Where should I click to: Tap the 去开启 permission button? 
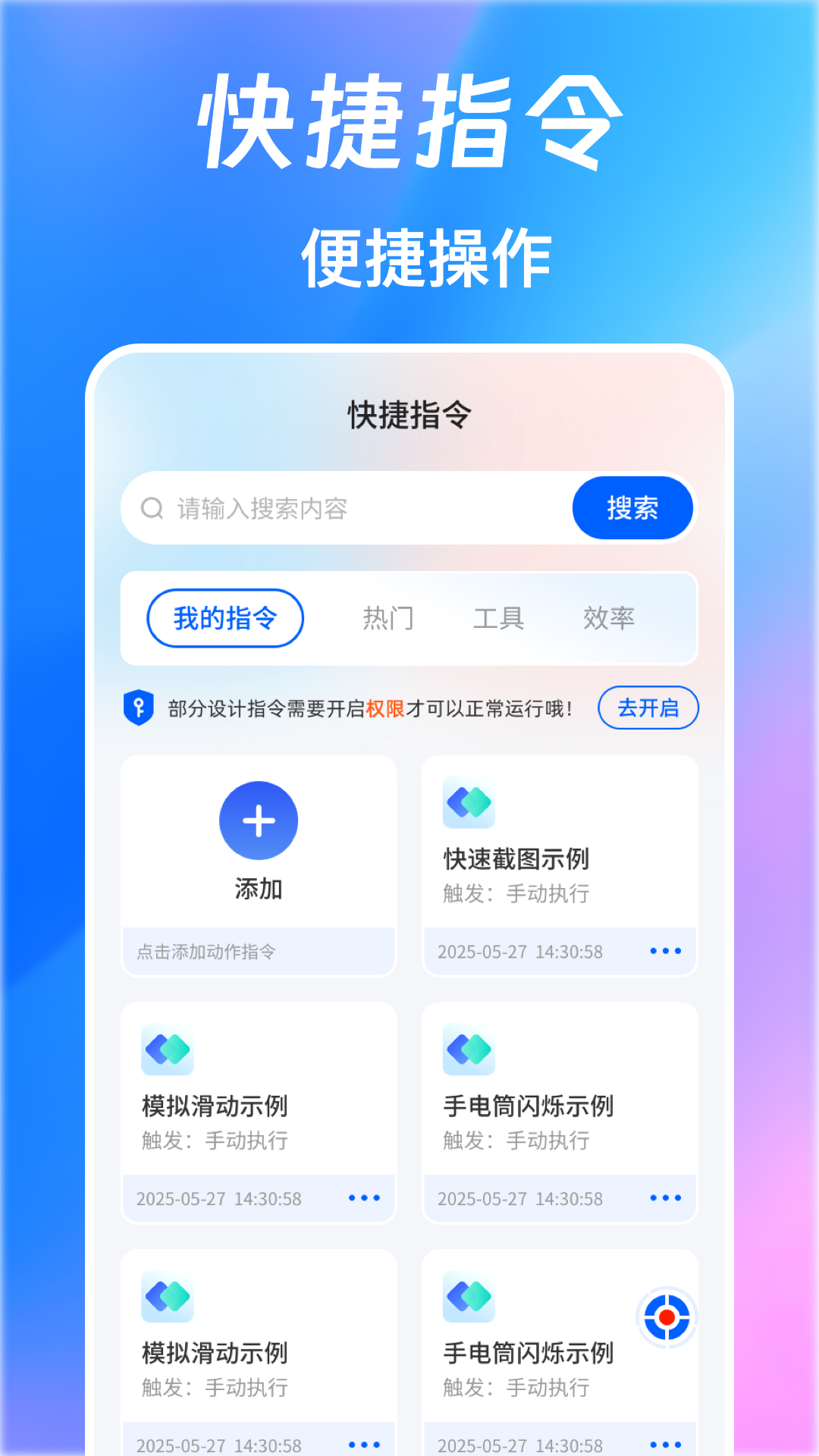pyautogui.click(x=648, y=708)
